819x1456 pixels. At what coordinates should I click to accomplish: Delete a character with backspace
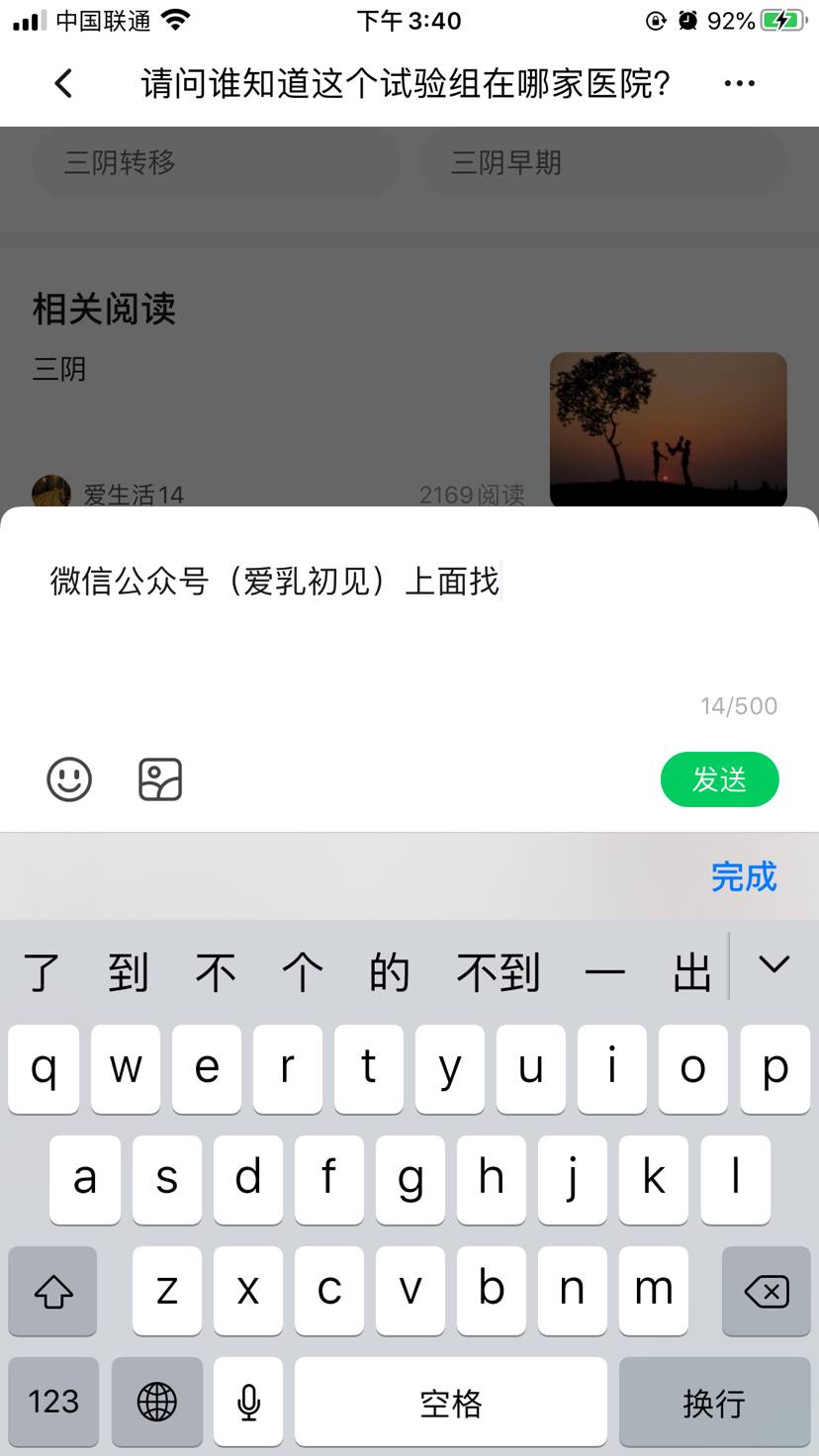tap(766, 1291)
